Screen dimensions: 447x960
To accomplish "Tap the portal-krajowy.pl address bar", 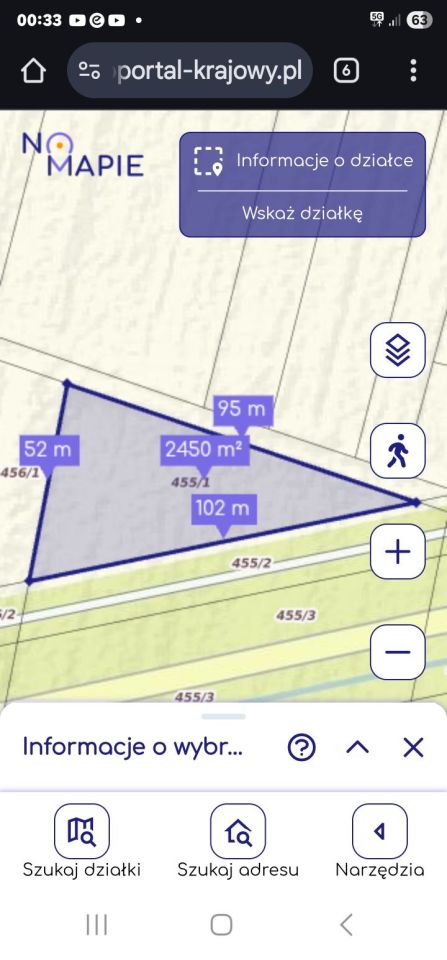I will [190, 71].
